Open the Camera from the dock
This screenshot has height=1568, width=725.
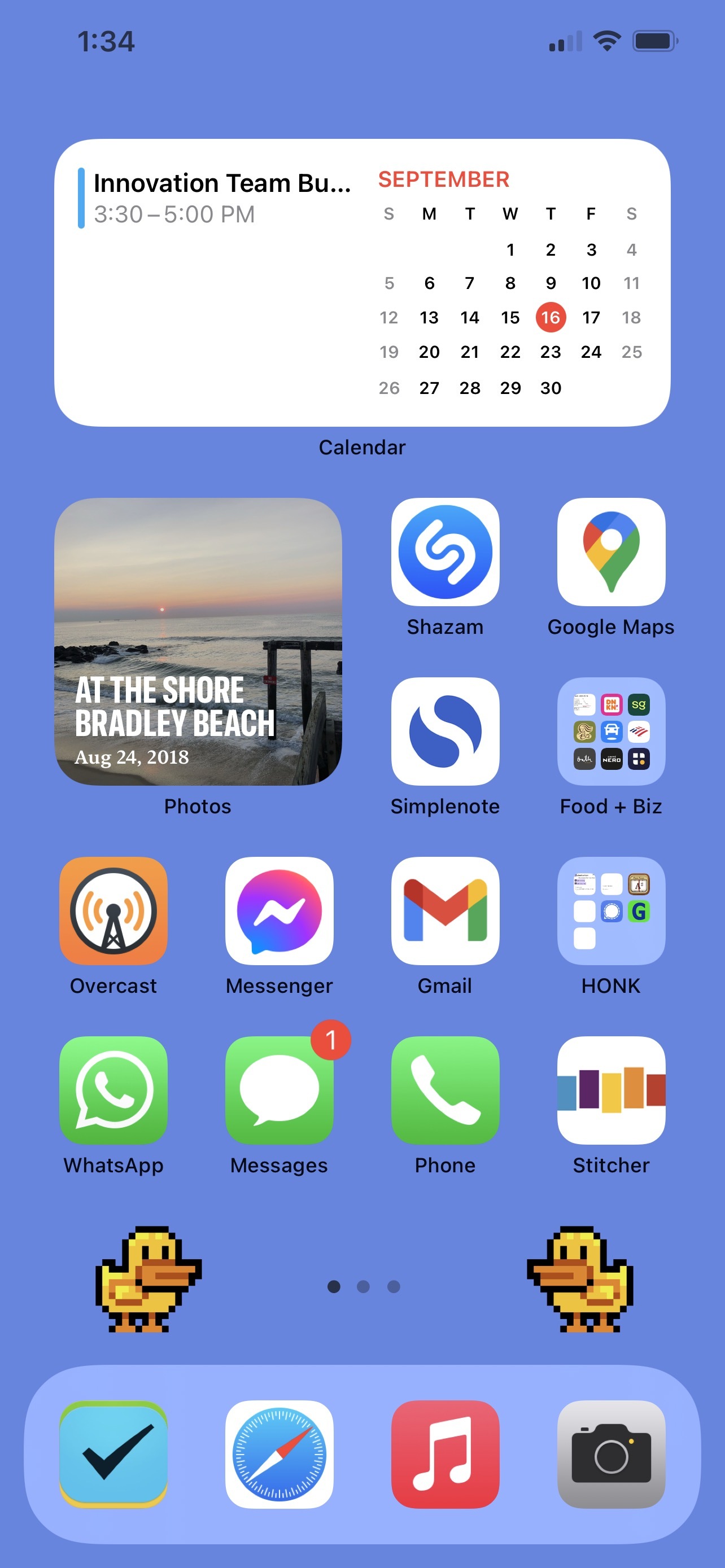(611, 1454)
